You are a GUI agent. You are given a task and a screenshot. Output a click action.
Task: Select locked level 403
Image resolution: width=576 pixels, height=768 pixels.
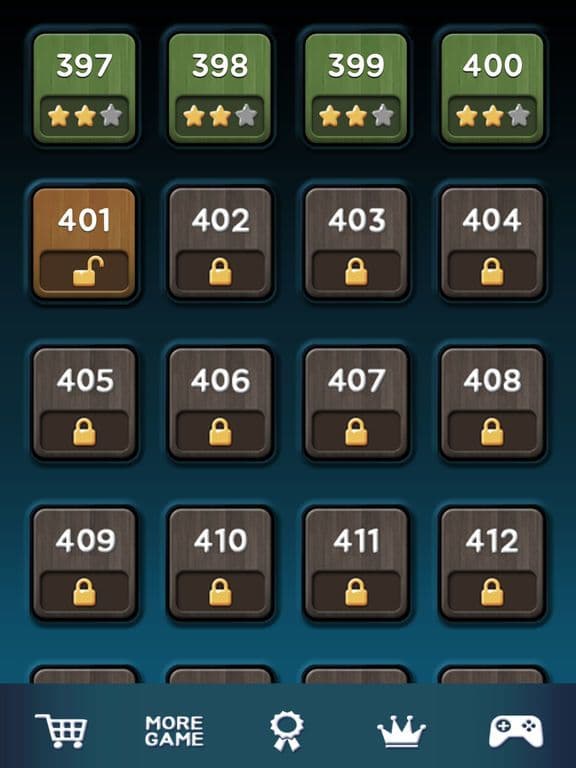coord(356,243)
